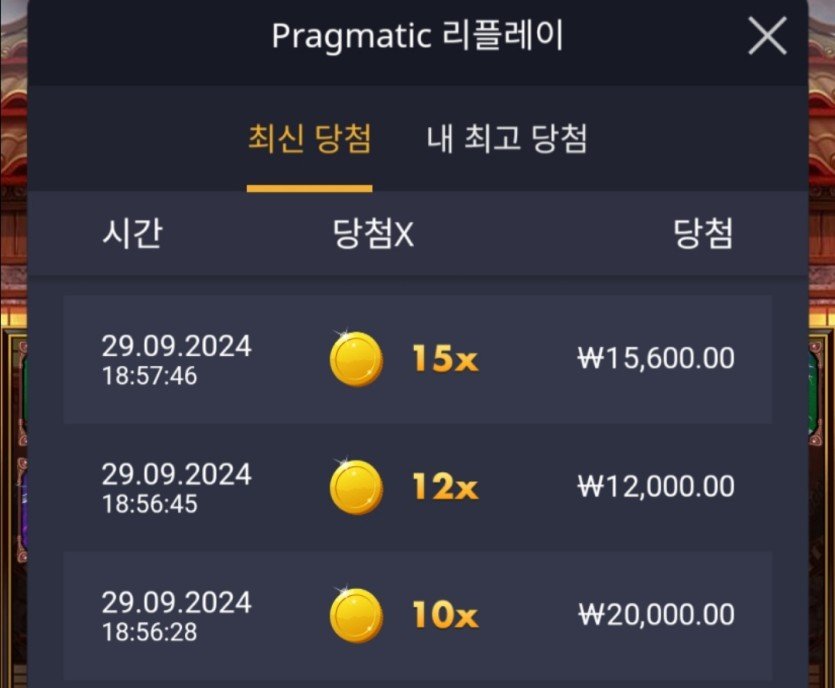Open the 10x replay at 18:56:28
This screenshot has width=835, height=688.
(x=417, y=615)
